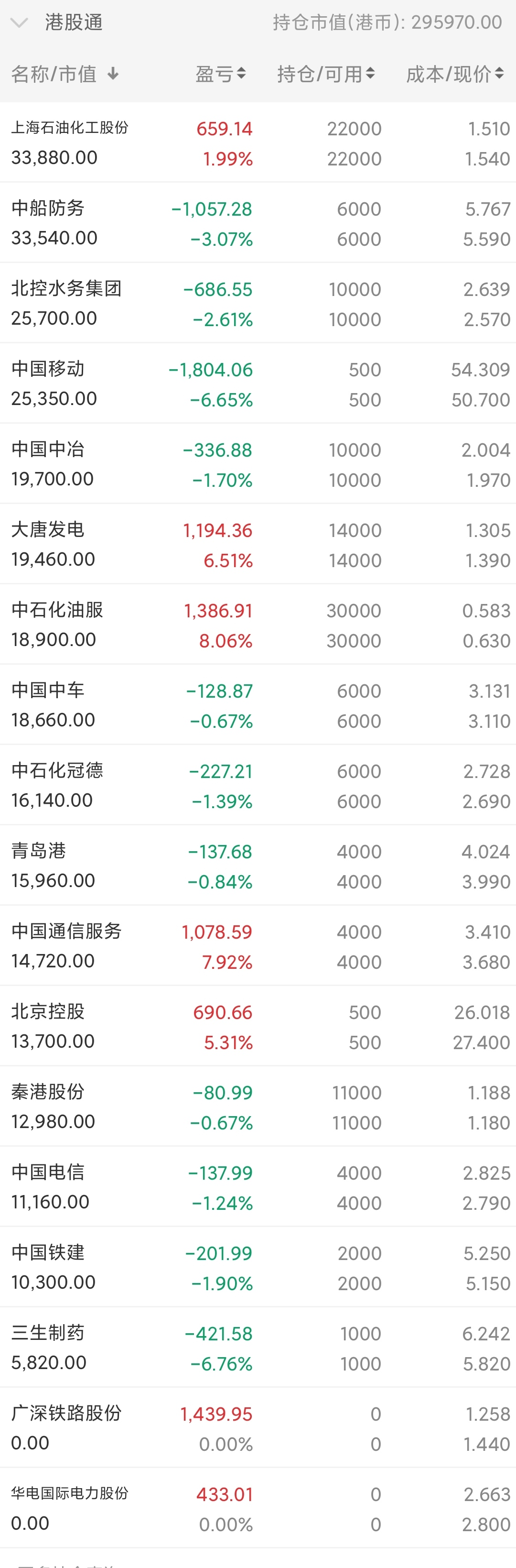This screenshot has height=1568, width=516.
Task: Open 北京控股 position details
Action: (x=258, y=1026)
